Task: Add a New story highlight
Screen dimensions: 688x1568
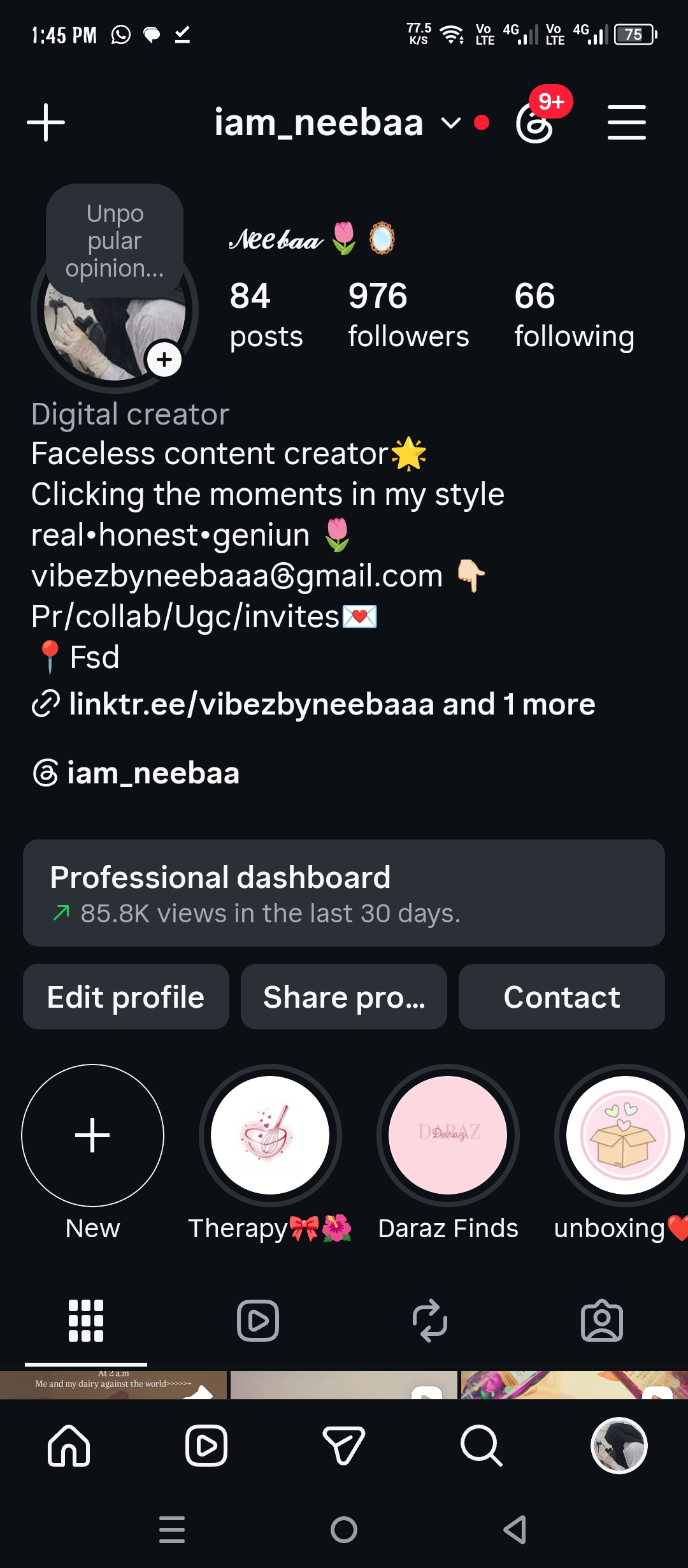Action: point(93,1135)
